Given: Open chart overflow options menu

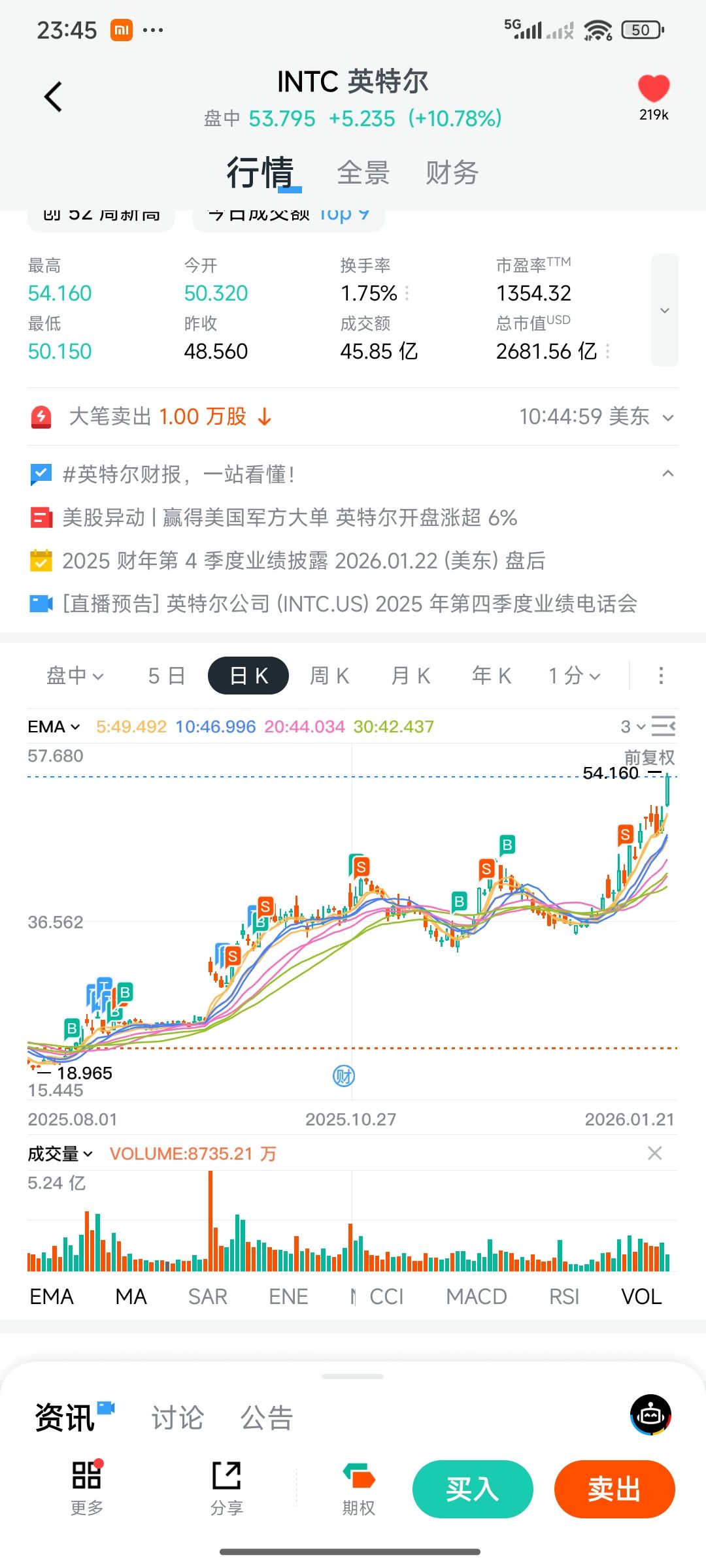Looking at the screenshot, I should coord(661,676).
